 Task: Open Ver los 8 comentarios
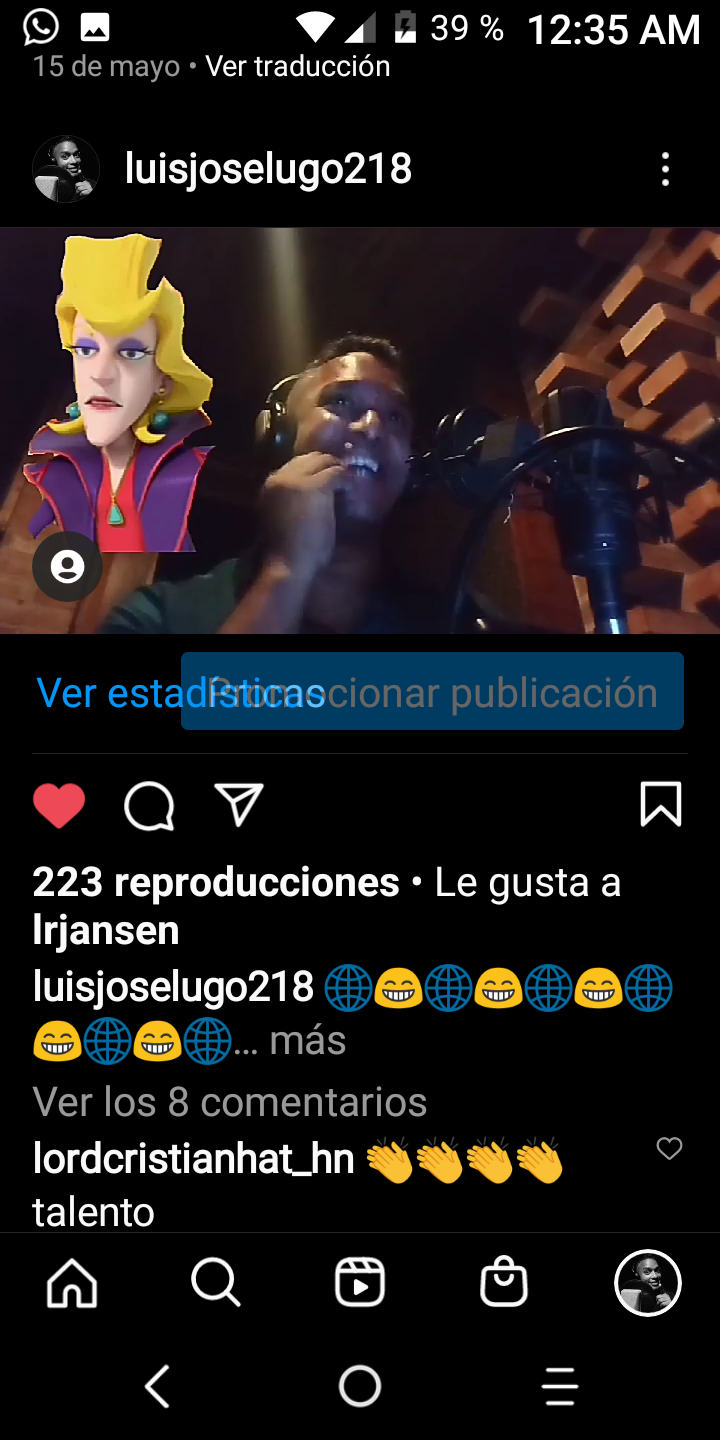(230, 1102)
